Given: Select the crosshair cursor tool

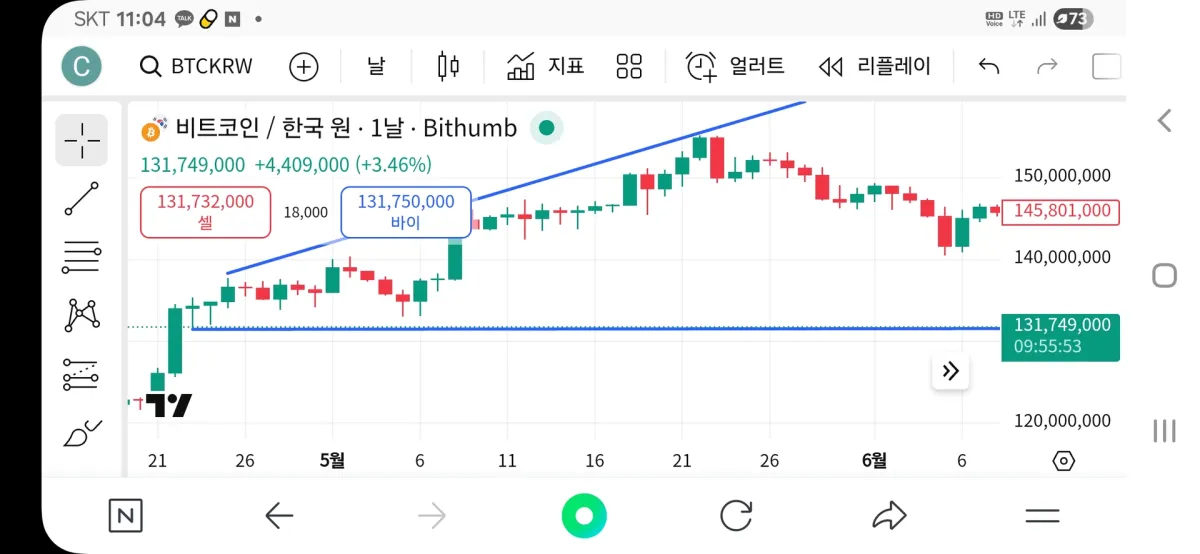Looking at the screenshot, I should 81,140.
